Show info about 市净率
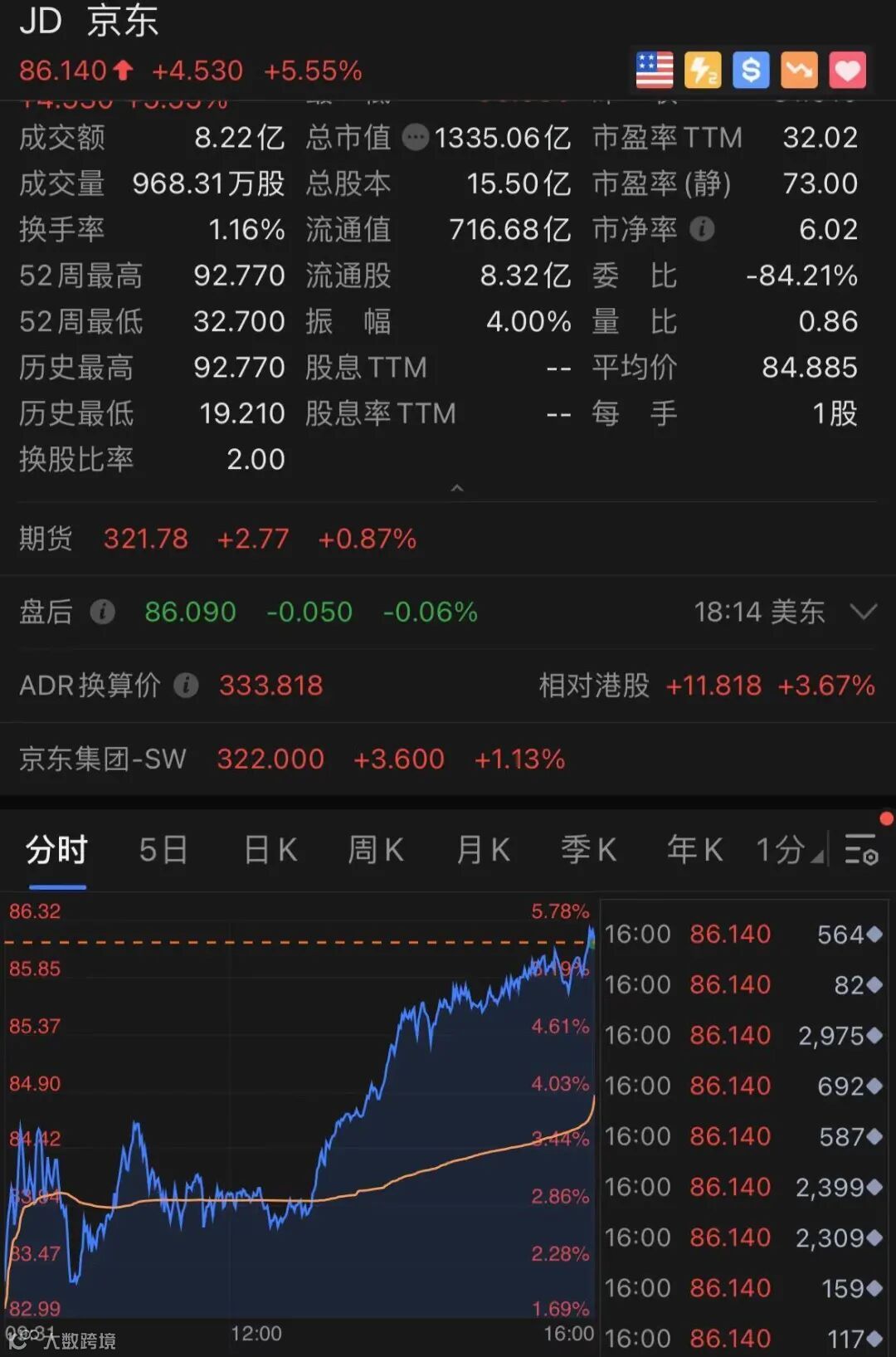 click(x=702, y=229)
